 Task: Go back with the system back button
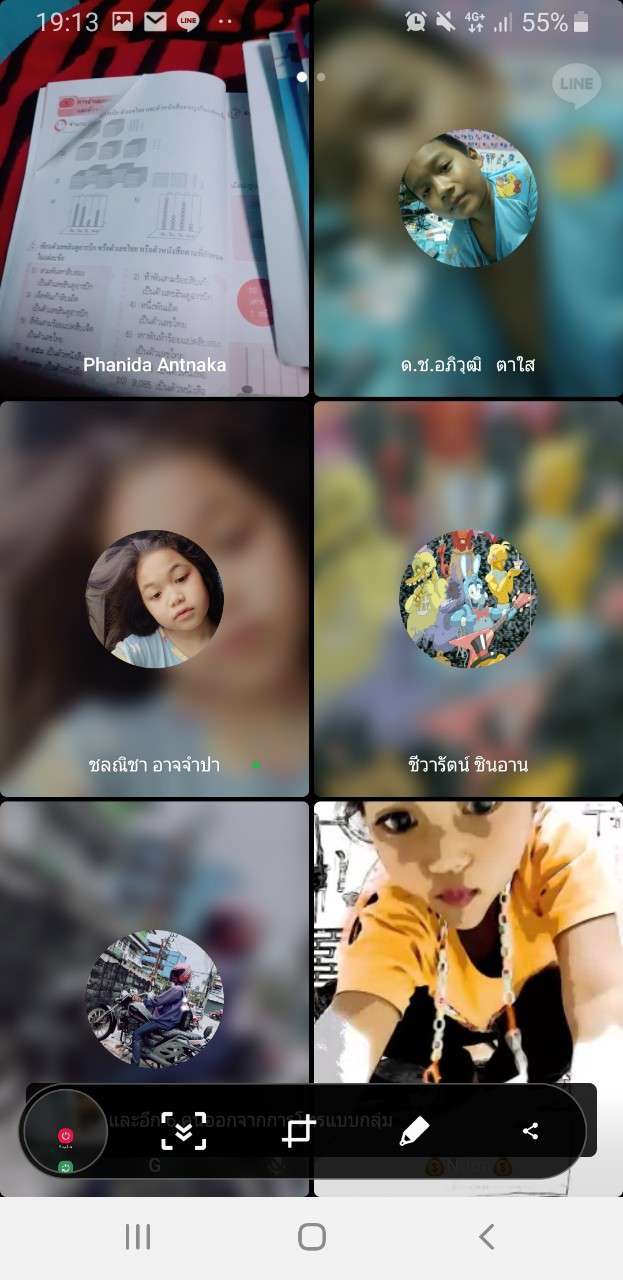486,1237
